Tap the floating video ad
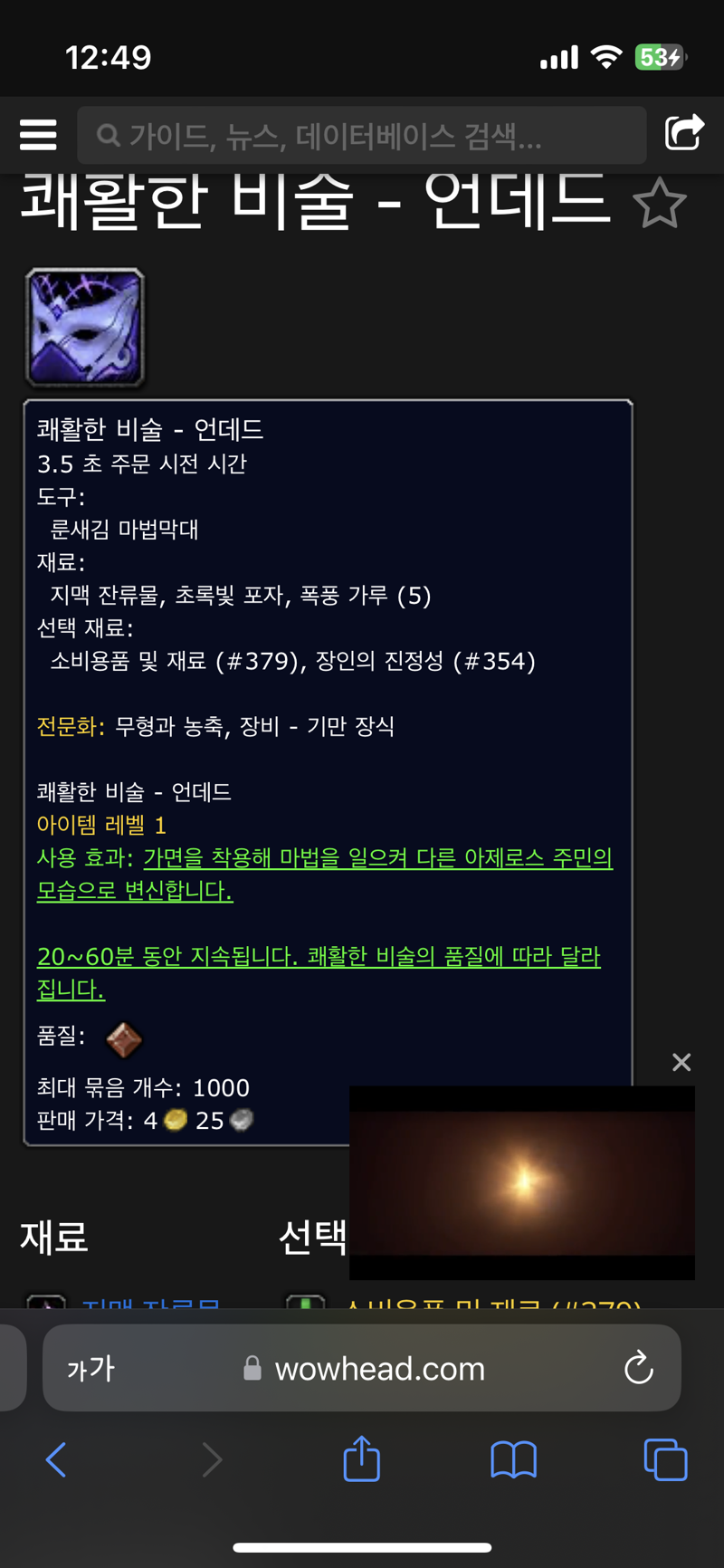 click(x=522, y=1182)
